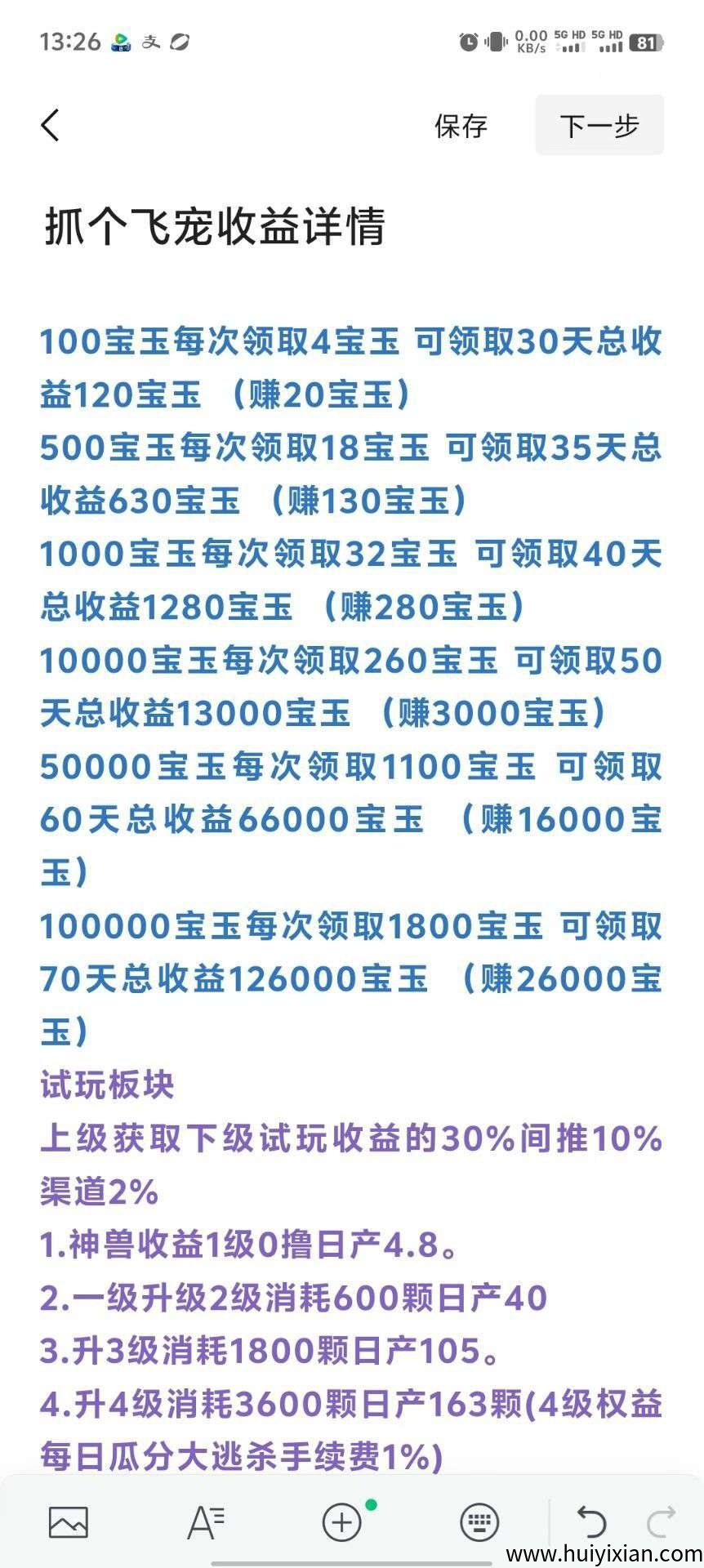Tap the redo arrow icon
Screen dimensions: 704x1568
tap(663, 1521)
